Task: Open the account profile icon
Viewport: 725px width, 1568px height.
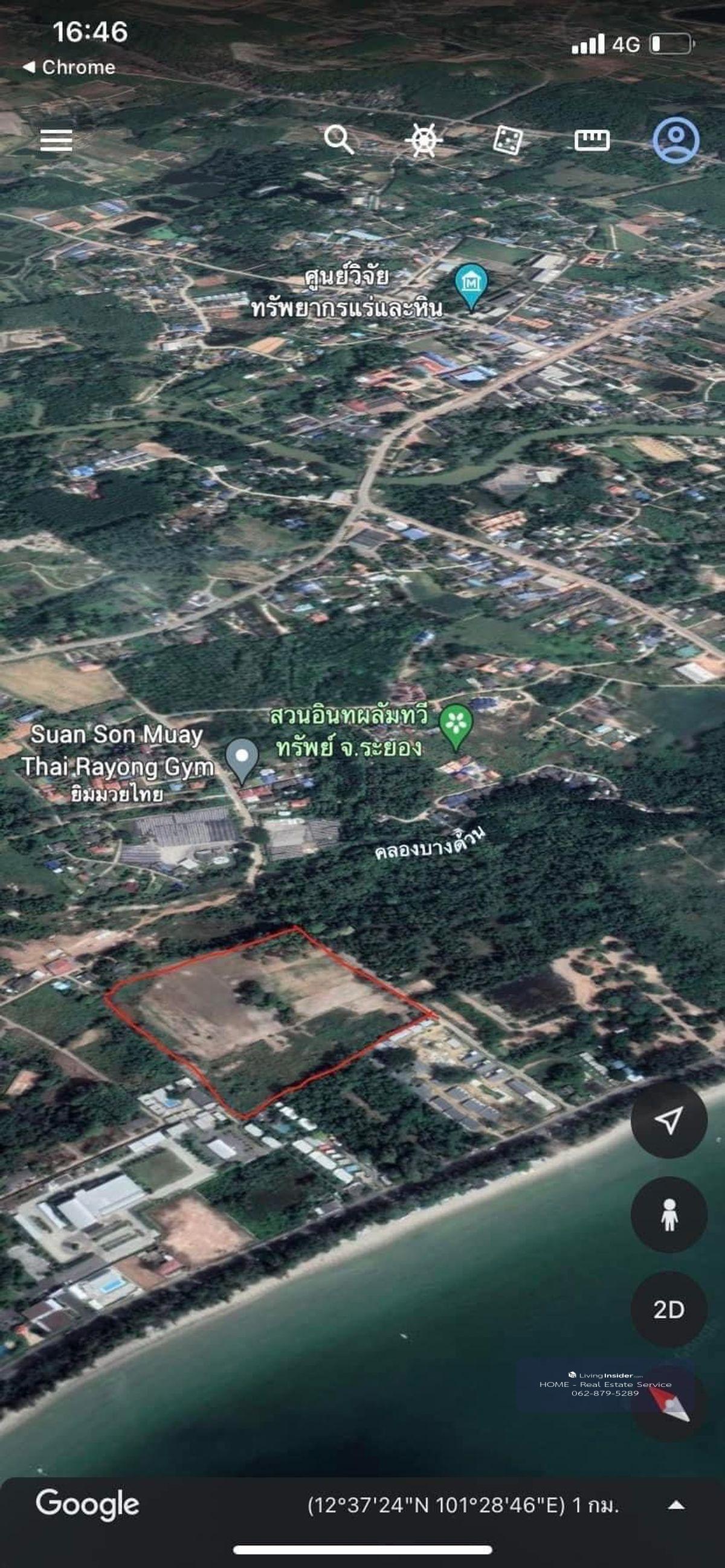Action: click(675, 140)
